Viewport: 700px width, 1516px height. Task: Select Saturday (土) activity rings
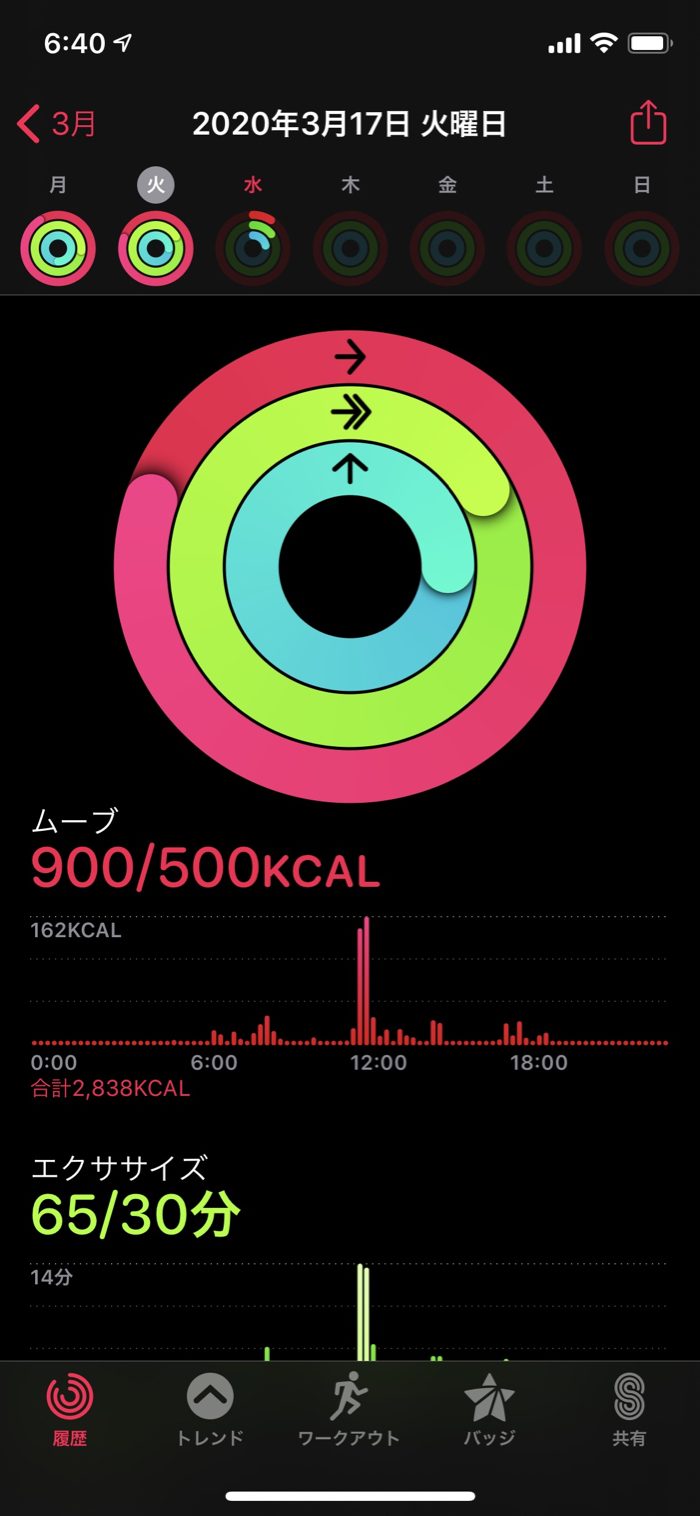pyautogui.click(x=544, y=249)
